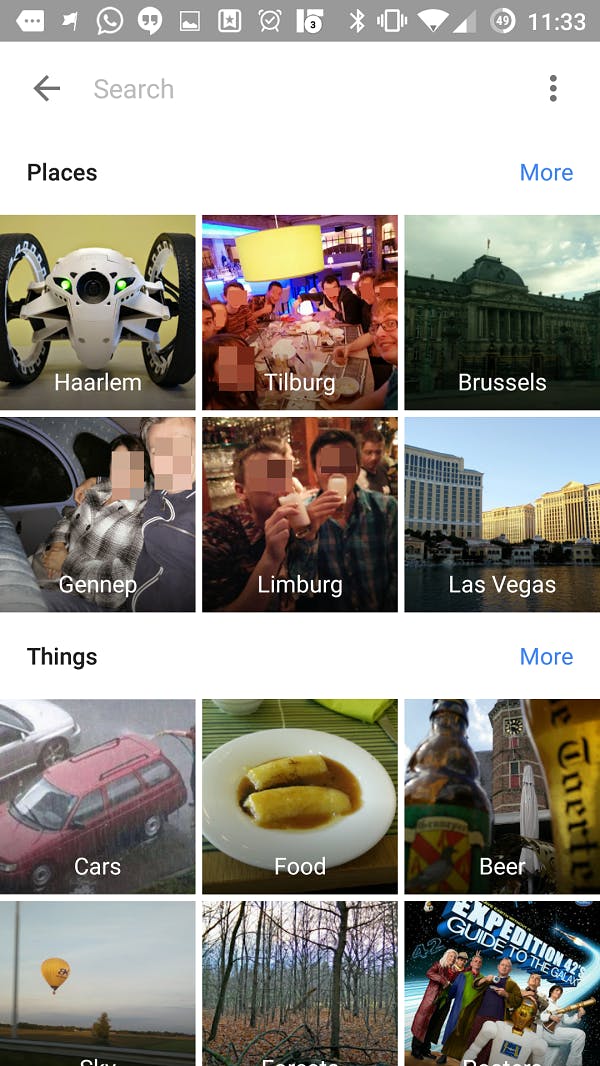
Task: Tap the Search field
Action: (300, 89)
